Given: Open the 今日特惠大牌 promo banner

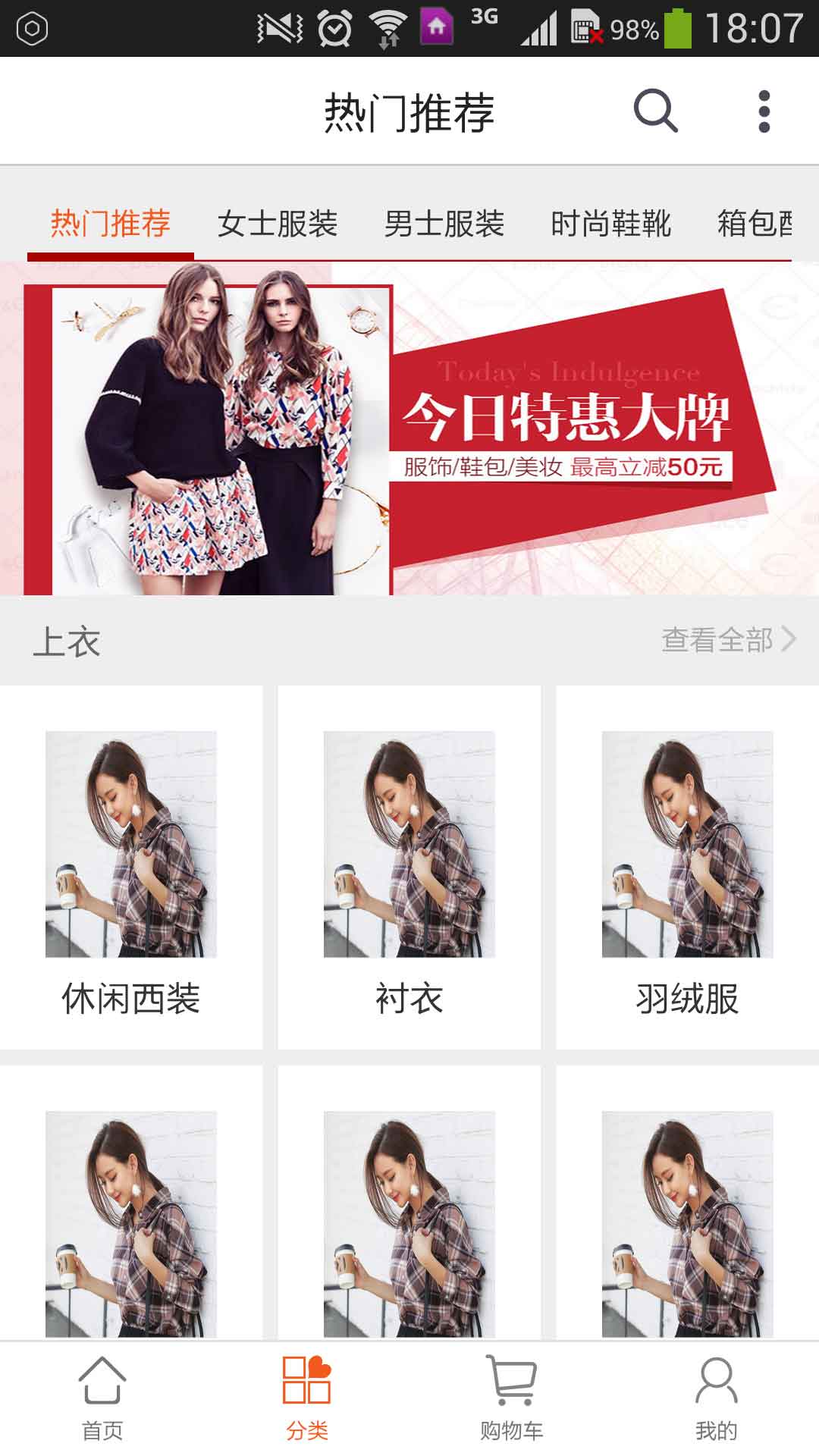Looking at the screenshot, I should tap(409, 428).
